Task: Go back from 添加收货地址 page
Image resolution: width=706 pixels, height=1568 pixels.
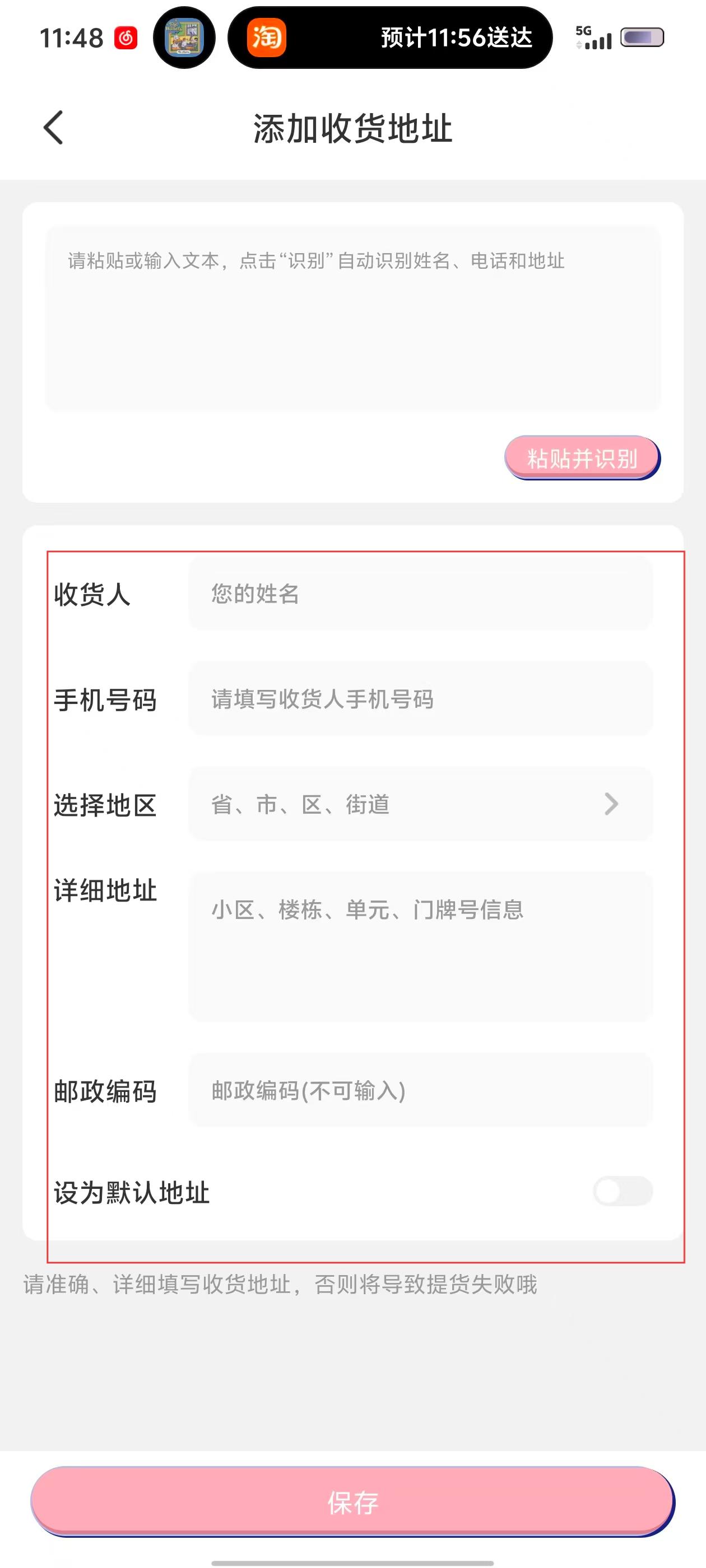Action: click(54, 128)
